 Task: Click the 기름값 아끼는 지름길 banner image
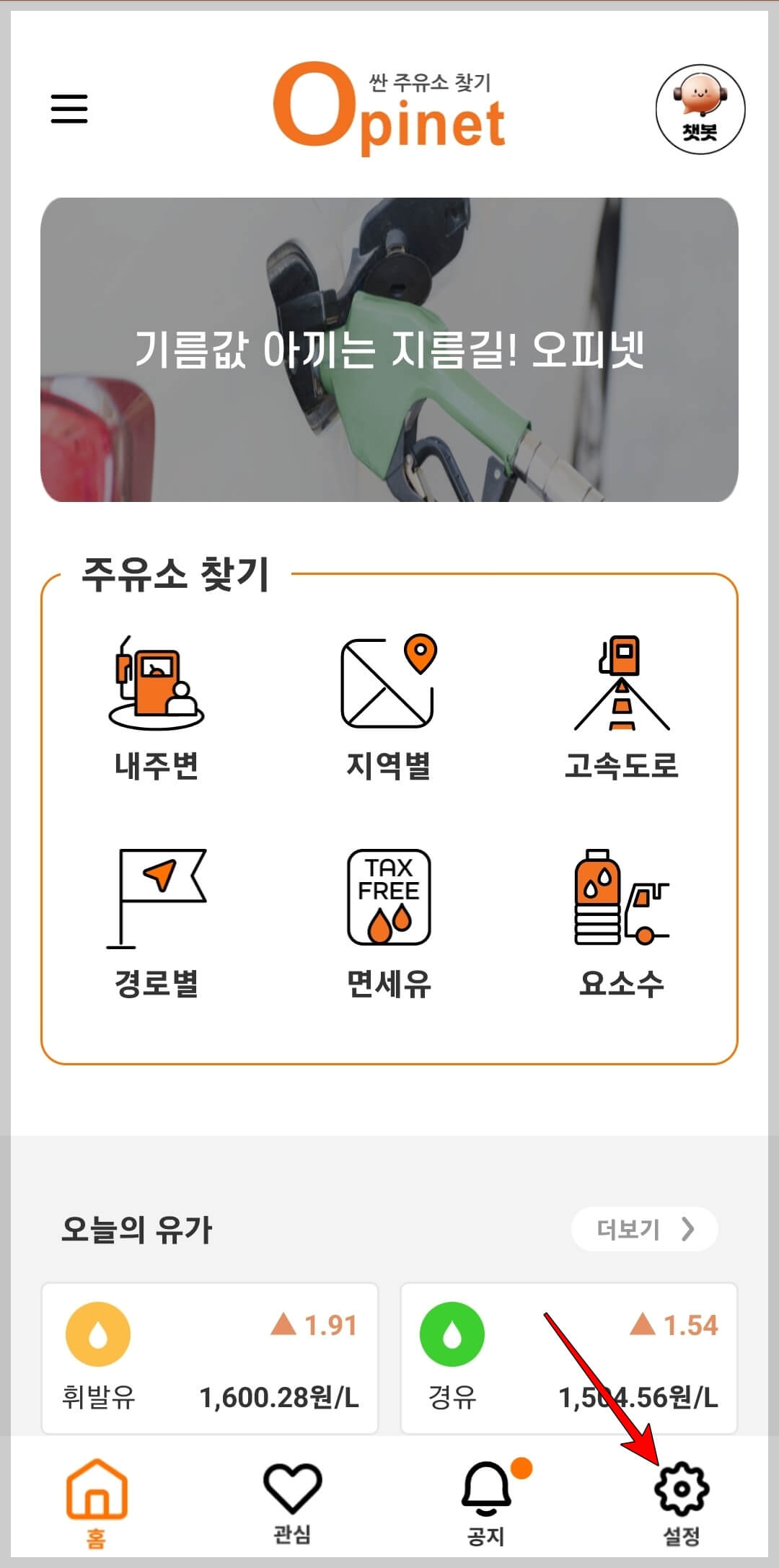pyautogui.click(x=389, y=350)
